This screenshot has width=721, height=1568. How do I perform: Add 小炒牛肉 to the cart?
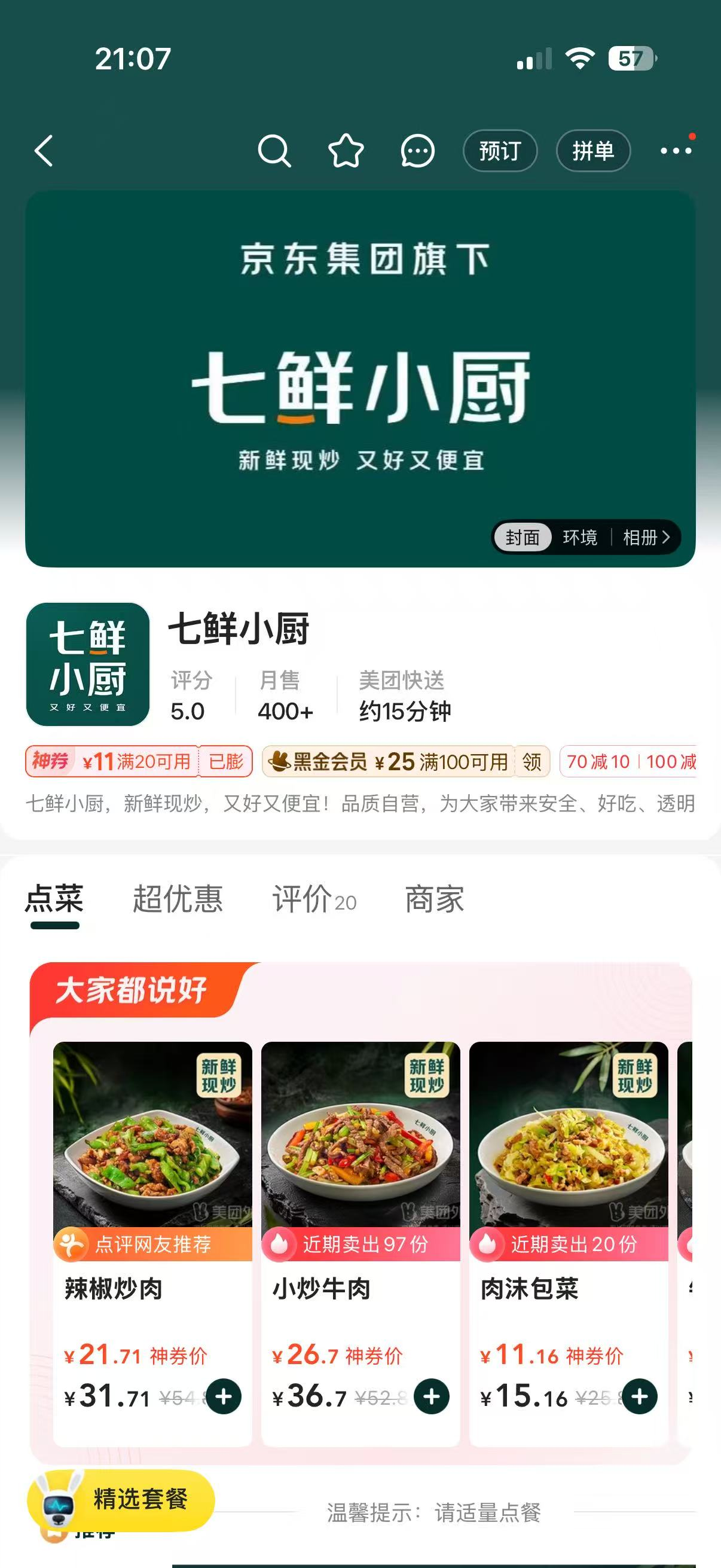pyautogui.click(x=432, y=1396)
